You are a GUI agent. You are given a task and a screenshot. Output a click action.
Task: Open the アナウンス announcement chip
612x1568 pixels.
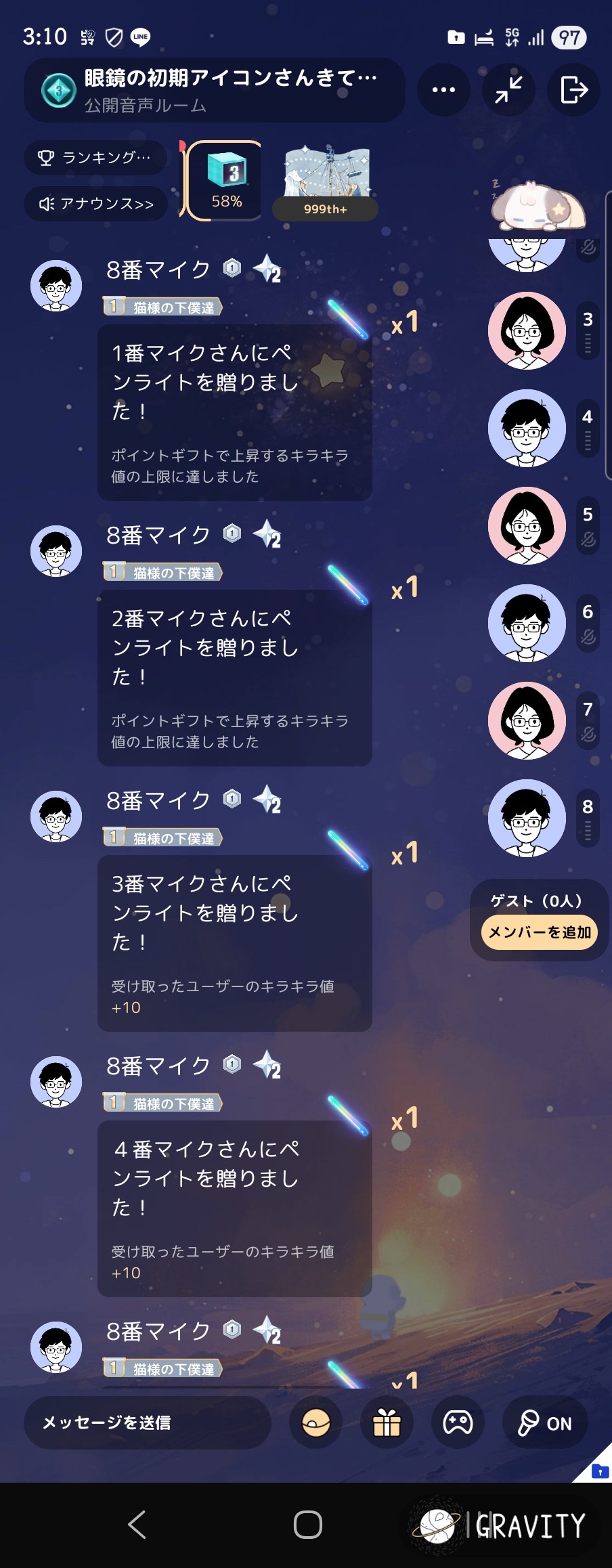[x=96, y=204]
